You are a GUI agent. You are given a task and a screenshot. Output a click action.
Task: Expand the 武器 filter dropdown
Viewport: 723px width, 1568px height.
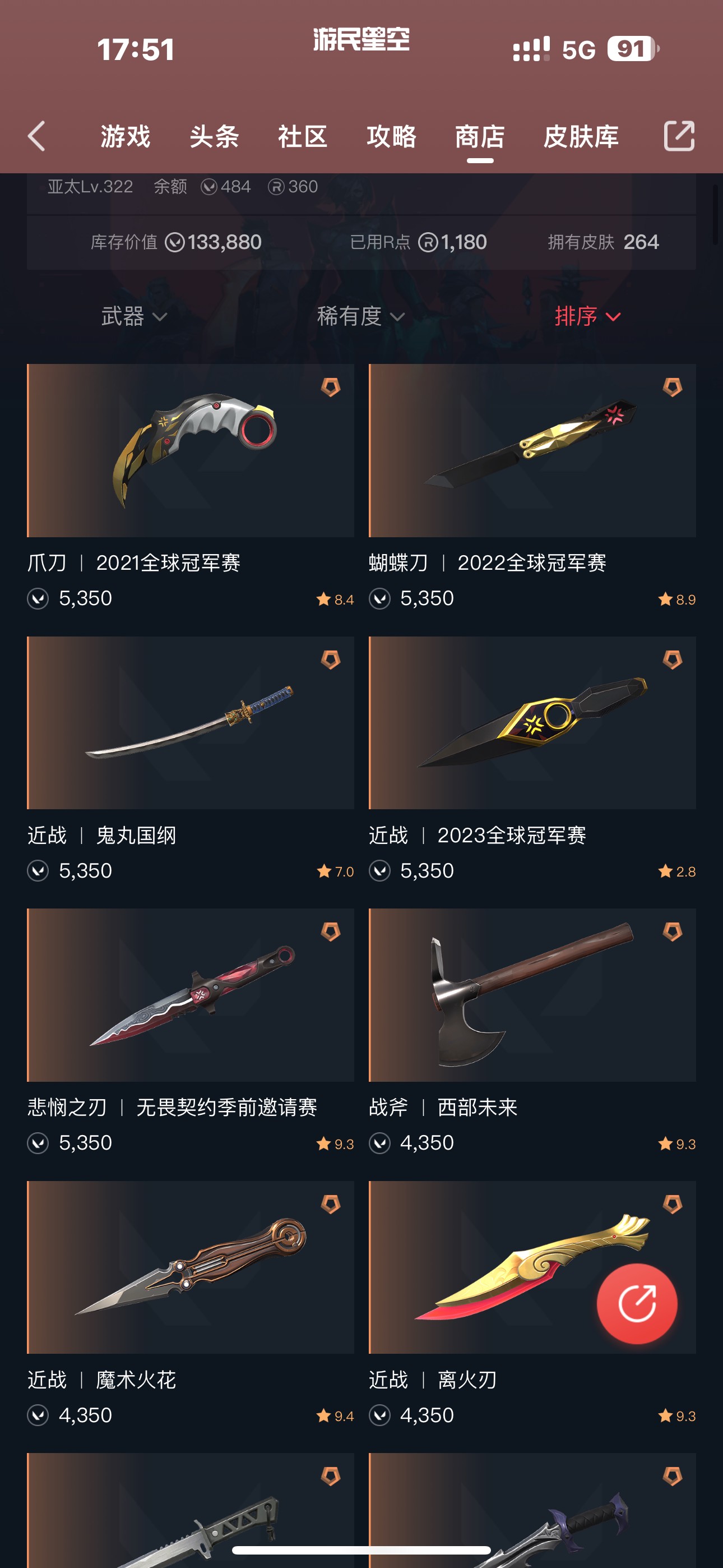(x=134, y=316)
